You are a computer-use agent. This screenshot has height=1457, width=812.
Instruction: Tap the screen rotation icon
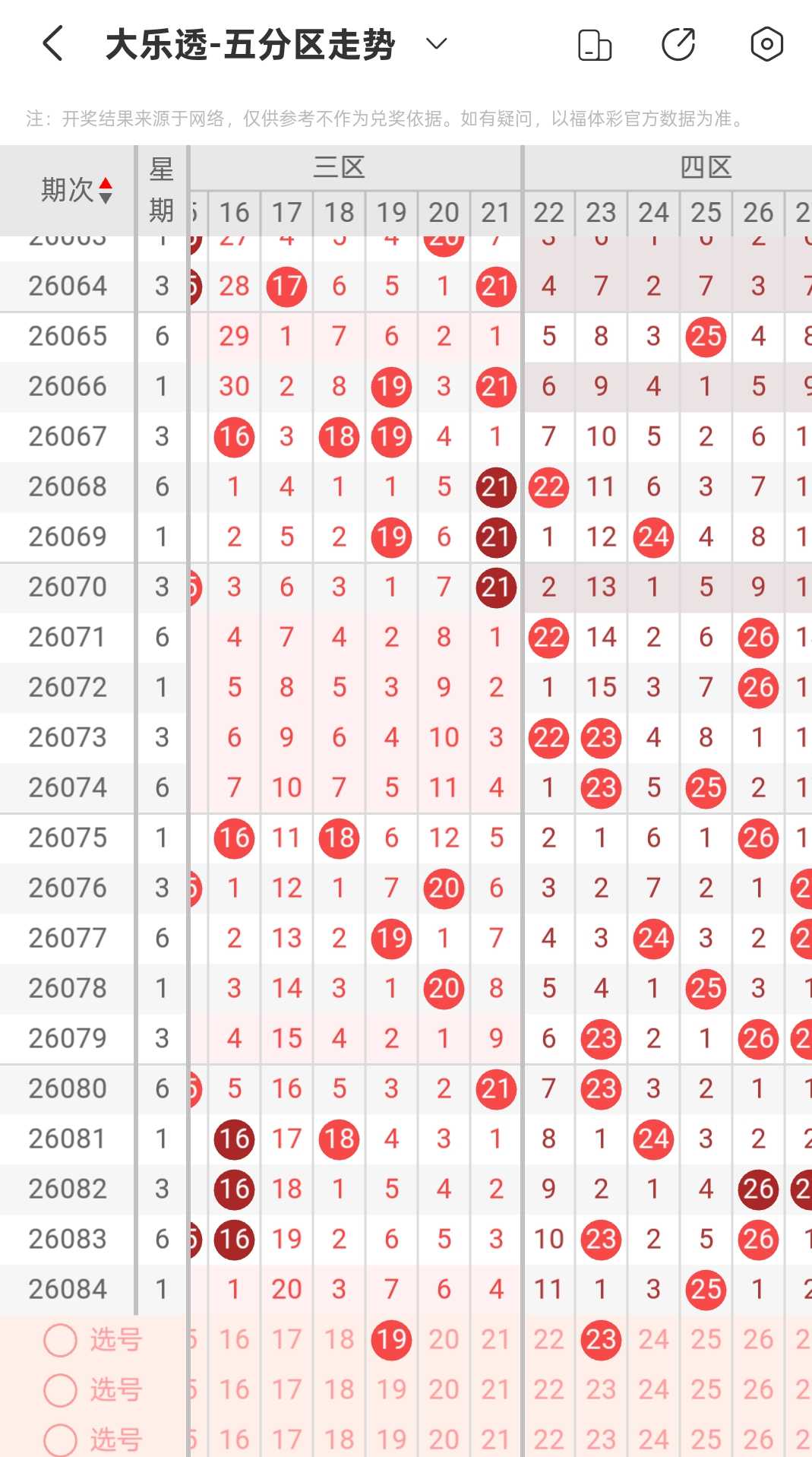coord(595,44)
